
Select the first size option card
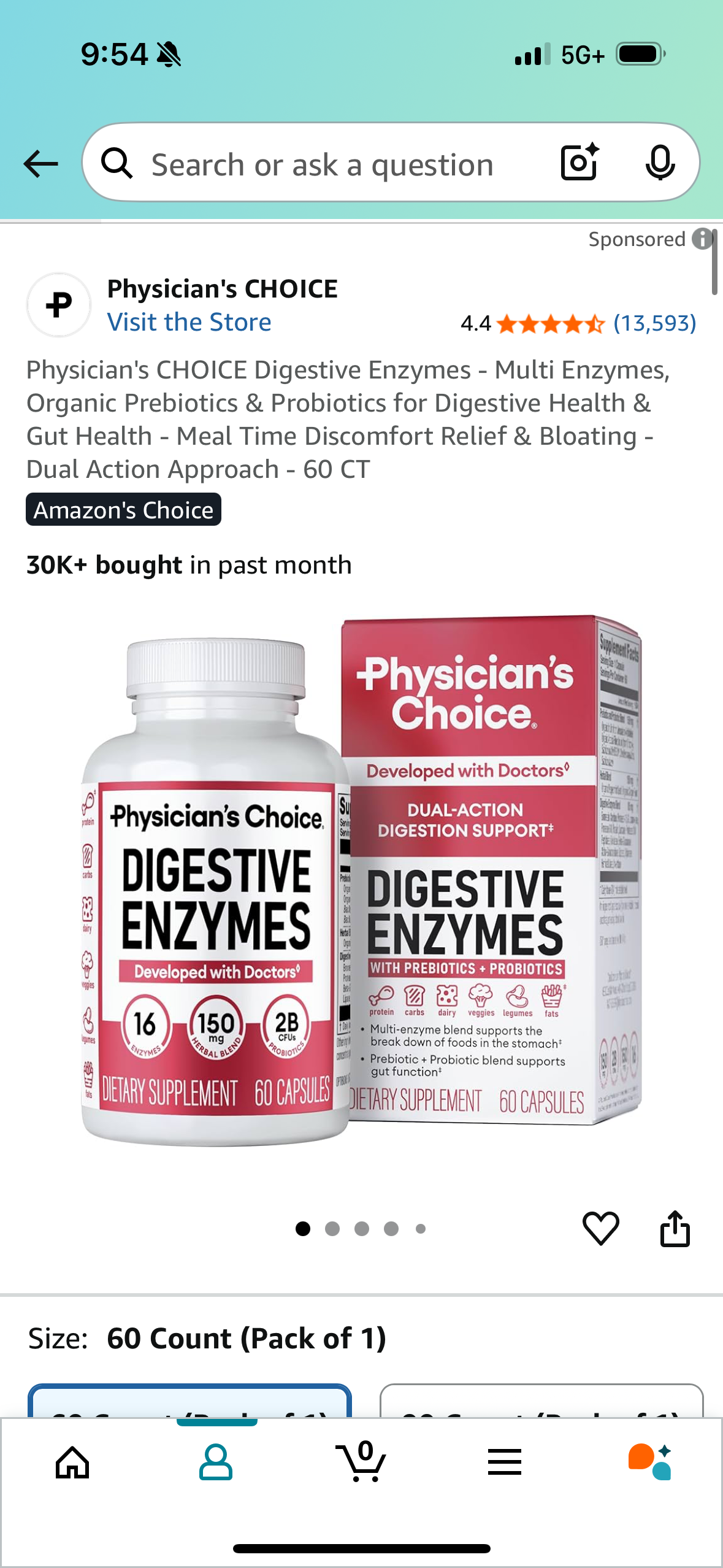point(189,1402)
